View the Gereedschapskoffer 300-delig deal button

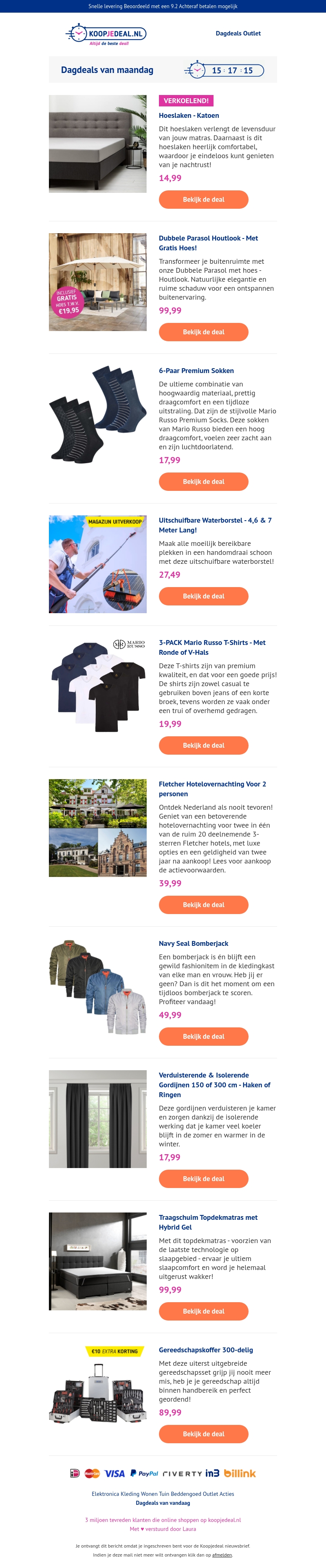203,1434
